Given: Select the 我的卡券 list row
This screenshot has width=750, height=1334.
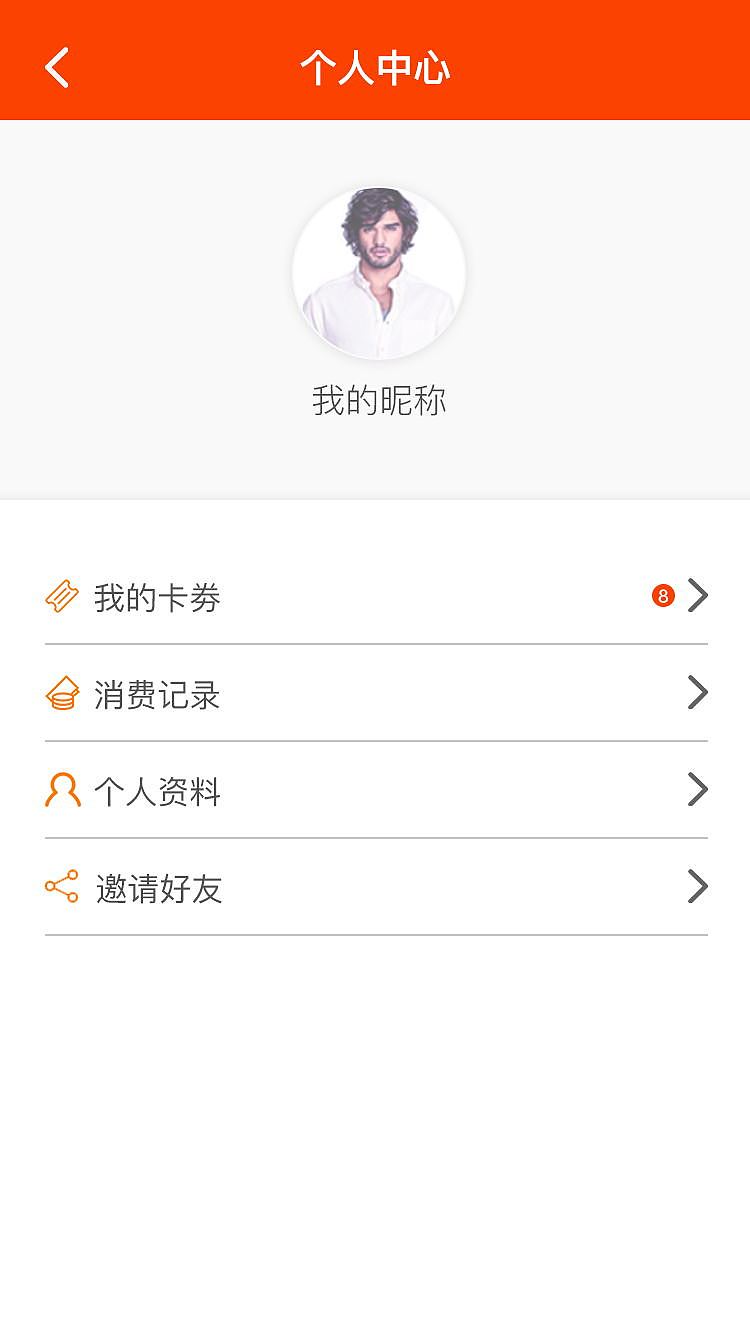Looking at the screenshot, I should pos(375,595).
